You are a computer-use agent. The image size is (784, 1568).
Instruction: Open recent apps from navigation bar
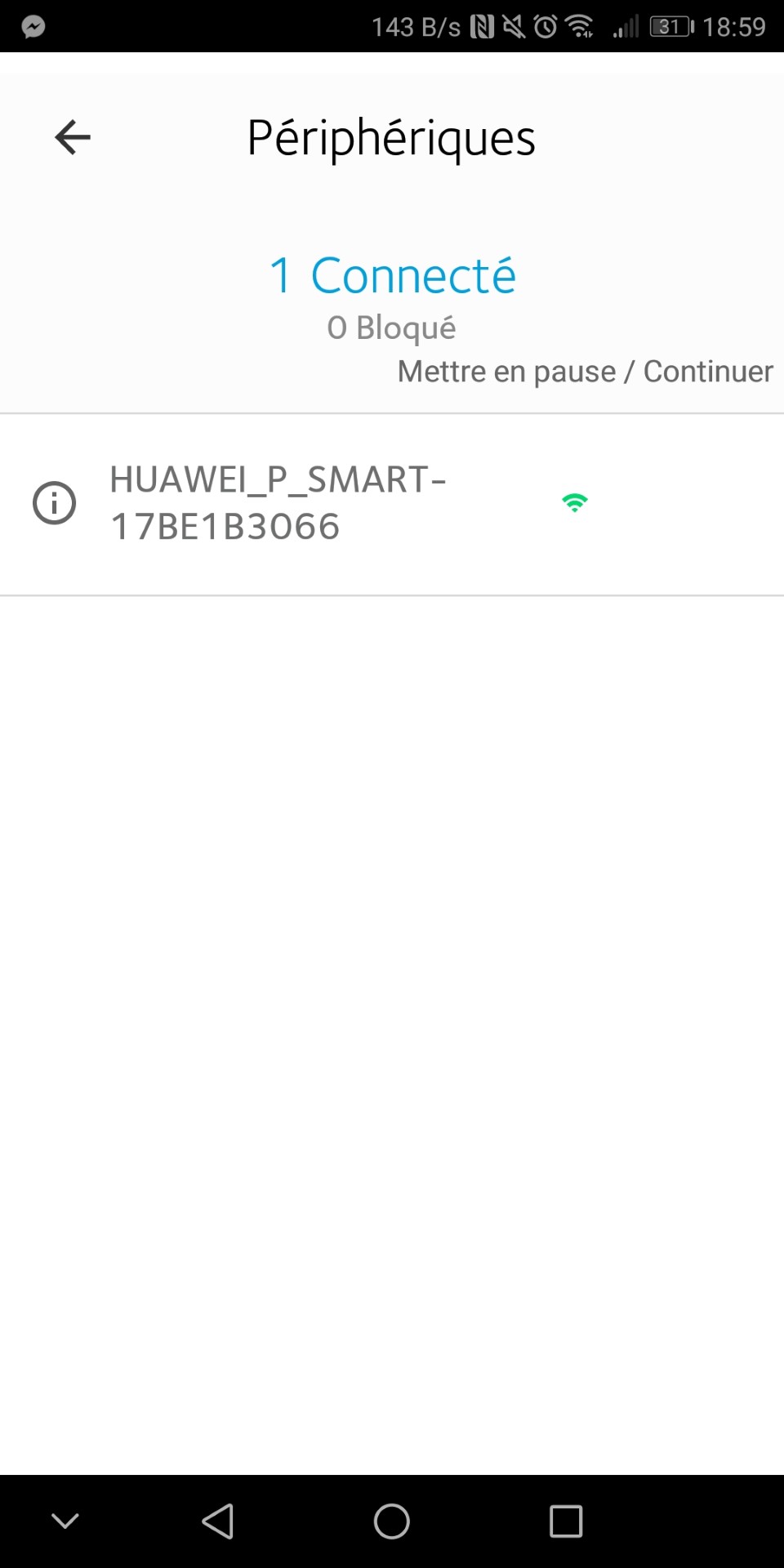click(x=566, y=1521)
